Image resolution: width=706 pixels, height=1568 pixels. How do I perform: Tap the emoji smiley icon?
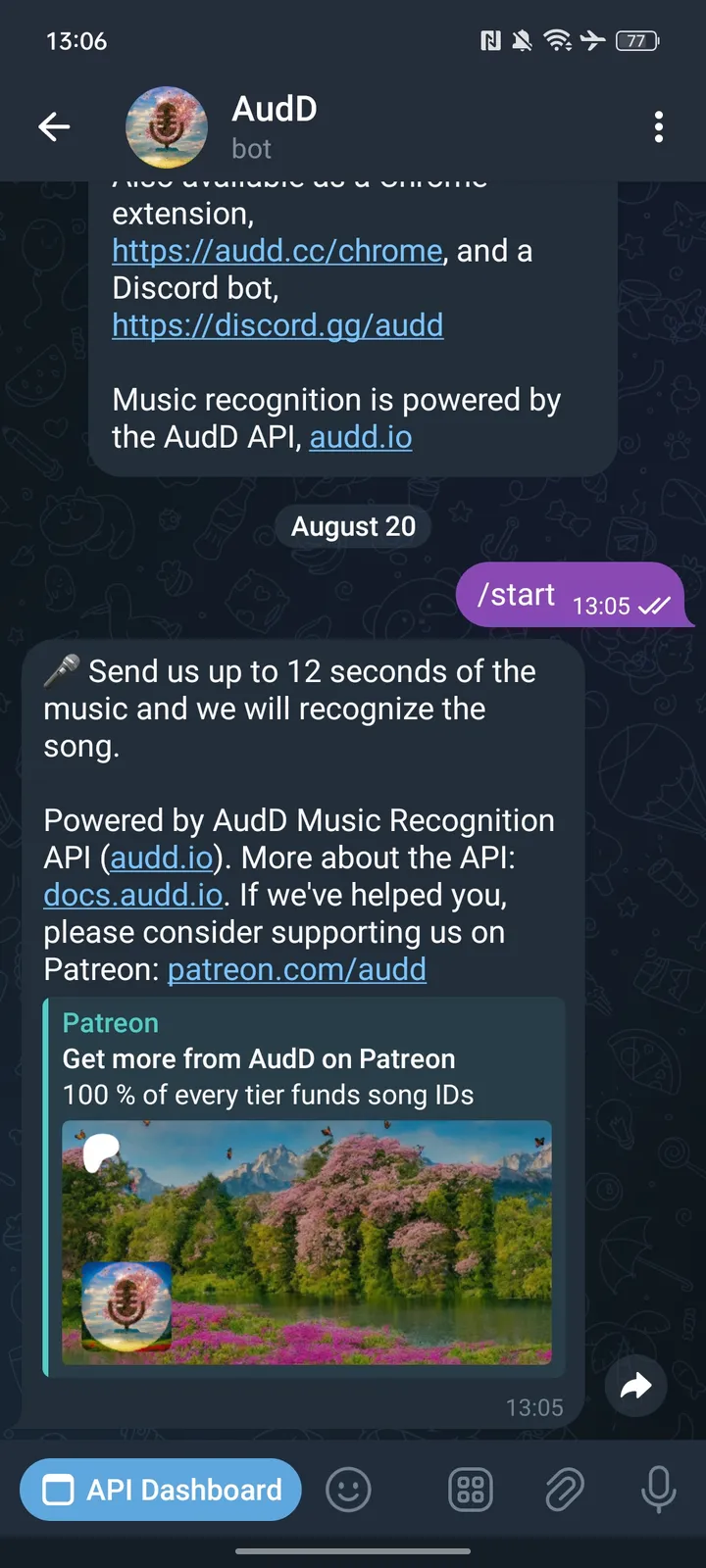[348, 1489]
